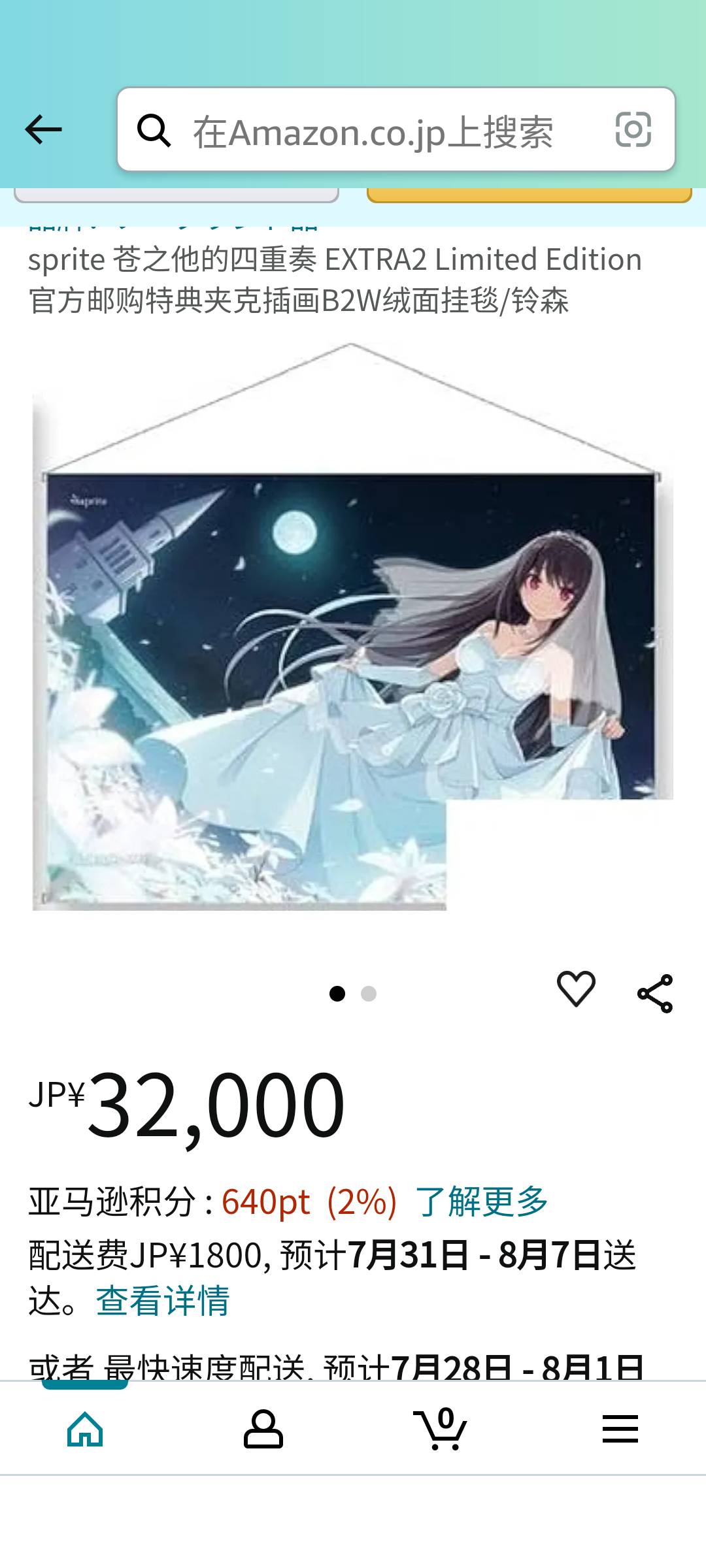The width and height of the screenshot is (706, 1568).
Task: Open camera lens search icon
Action: coord(633,129)
